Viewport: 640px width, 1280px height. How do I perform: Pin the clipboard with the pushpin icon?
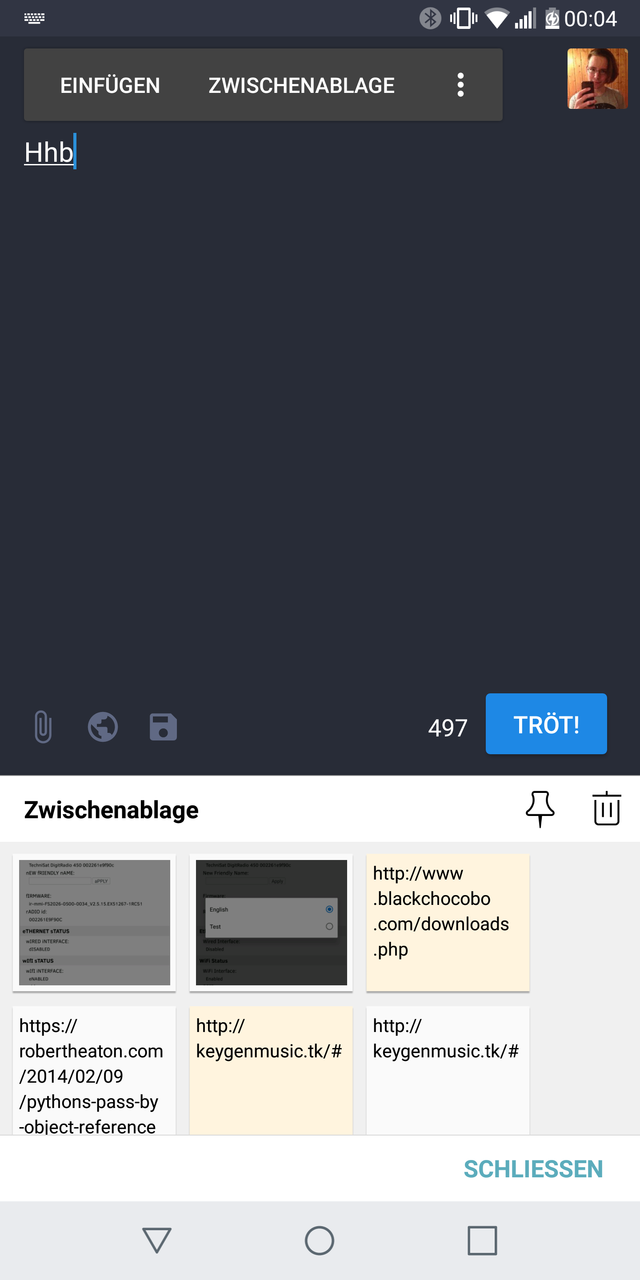[x=540, y=808]
